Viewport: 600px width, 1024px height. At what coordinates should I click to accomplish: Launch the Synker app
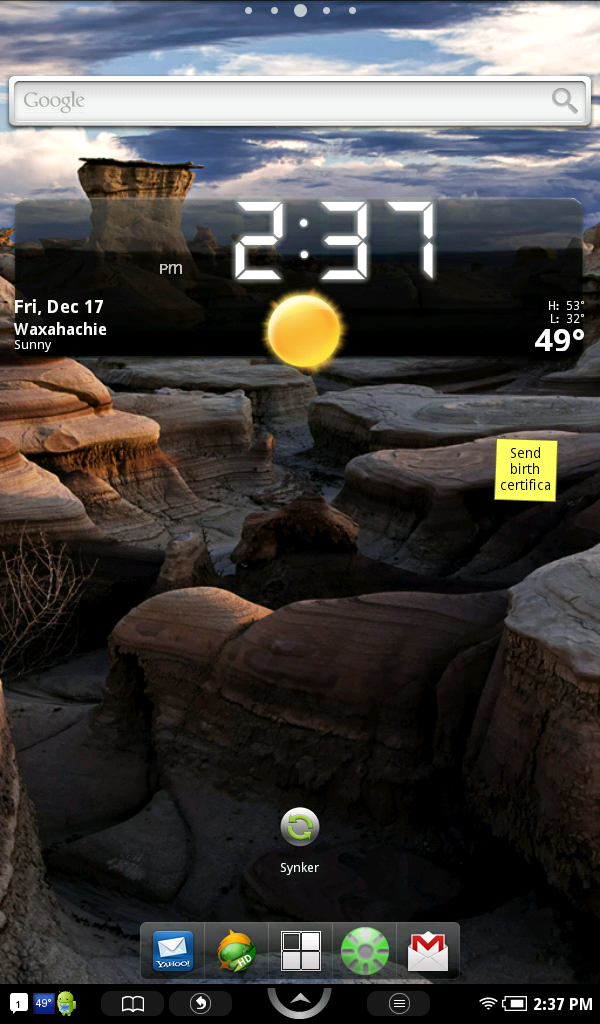(300, 840)
